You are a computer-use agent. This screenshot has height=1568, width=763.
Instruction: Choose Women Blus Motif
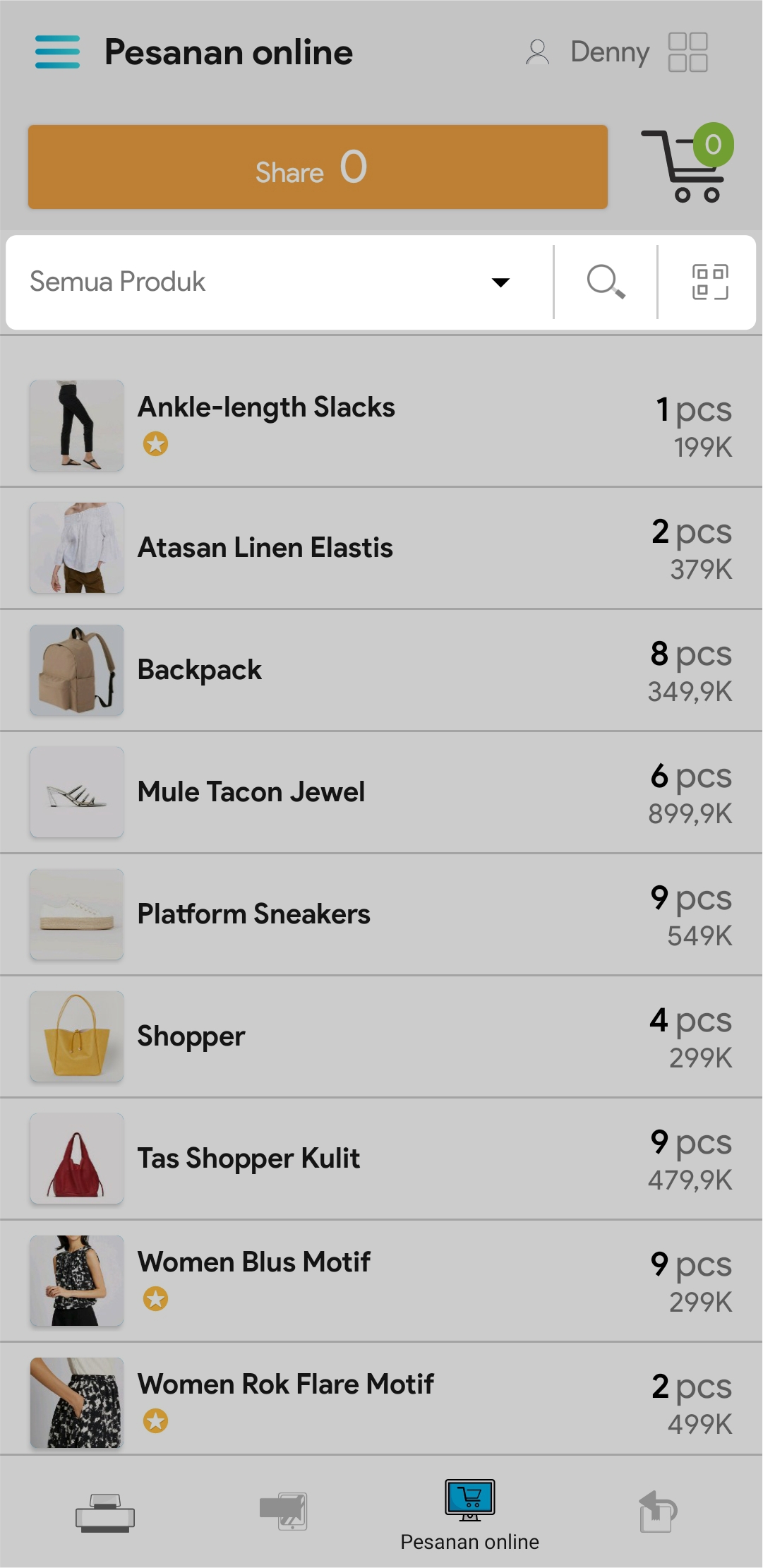(381, 1281)
